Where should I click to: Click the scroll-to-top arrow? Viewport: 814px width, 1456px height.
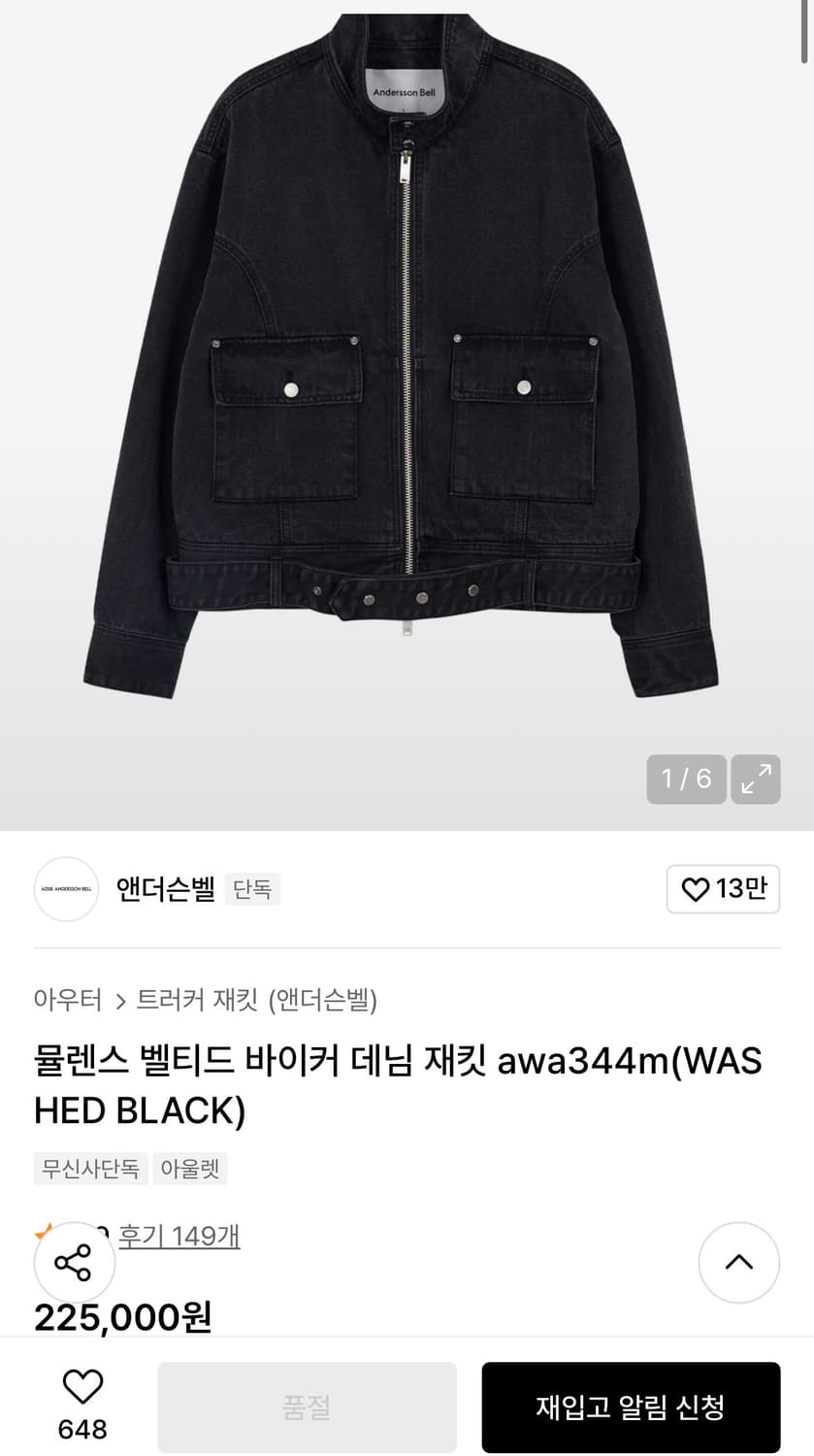pos(738,1263)
